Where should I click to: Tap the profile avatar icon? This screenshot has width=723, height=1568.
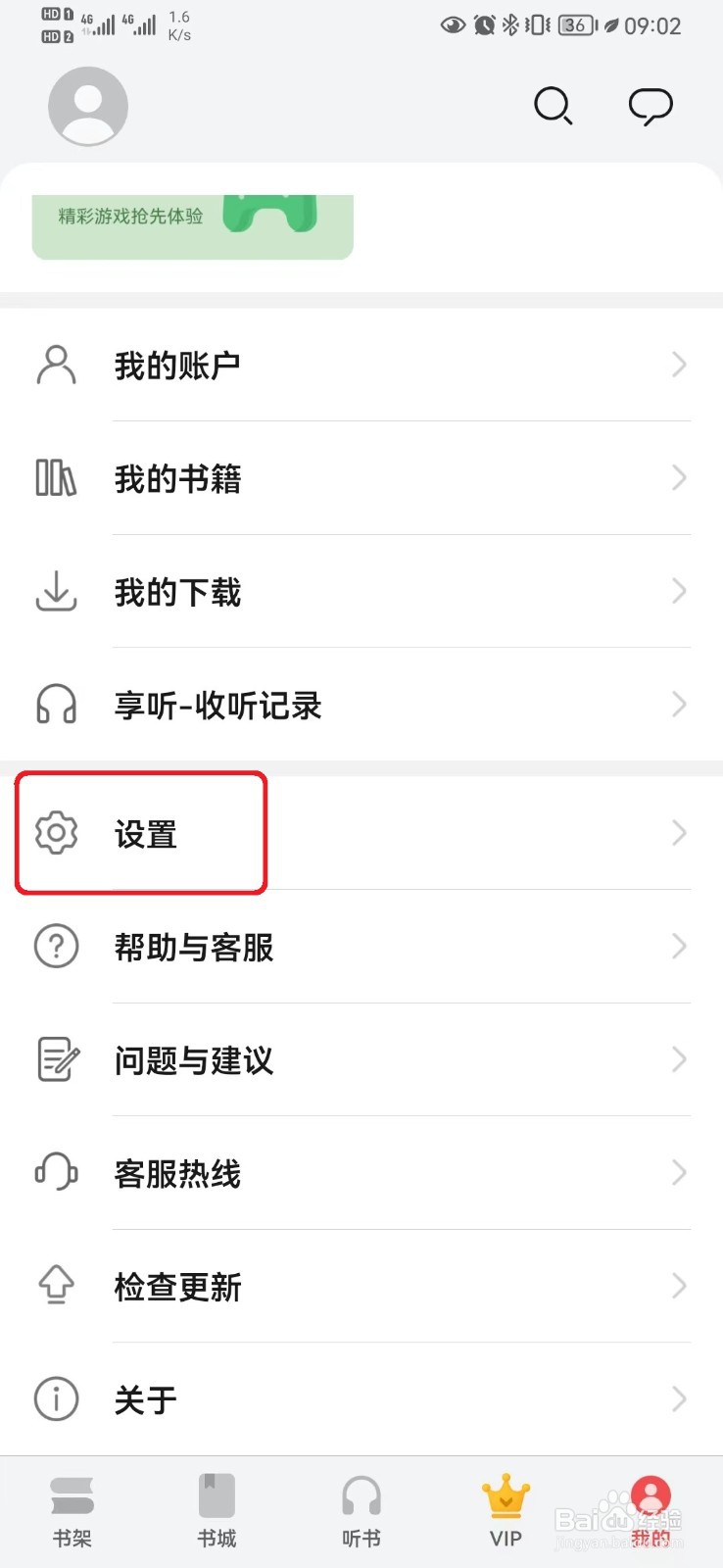pos(88,106)
